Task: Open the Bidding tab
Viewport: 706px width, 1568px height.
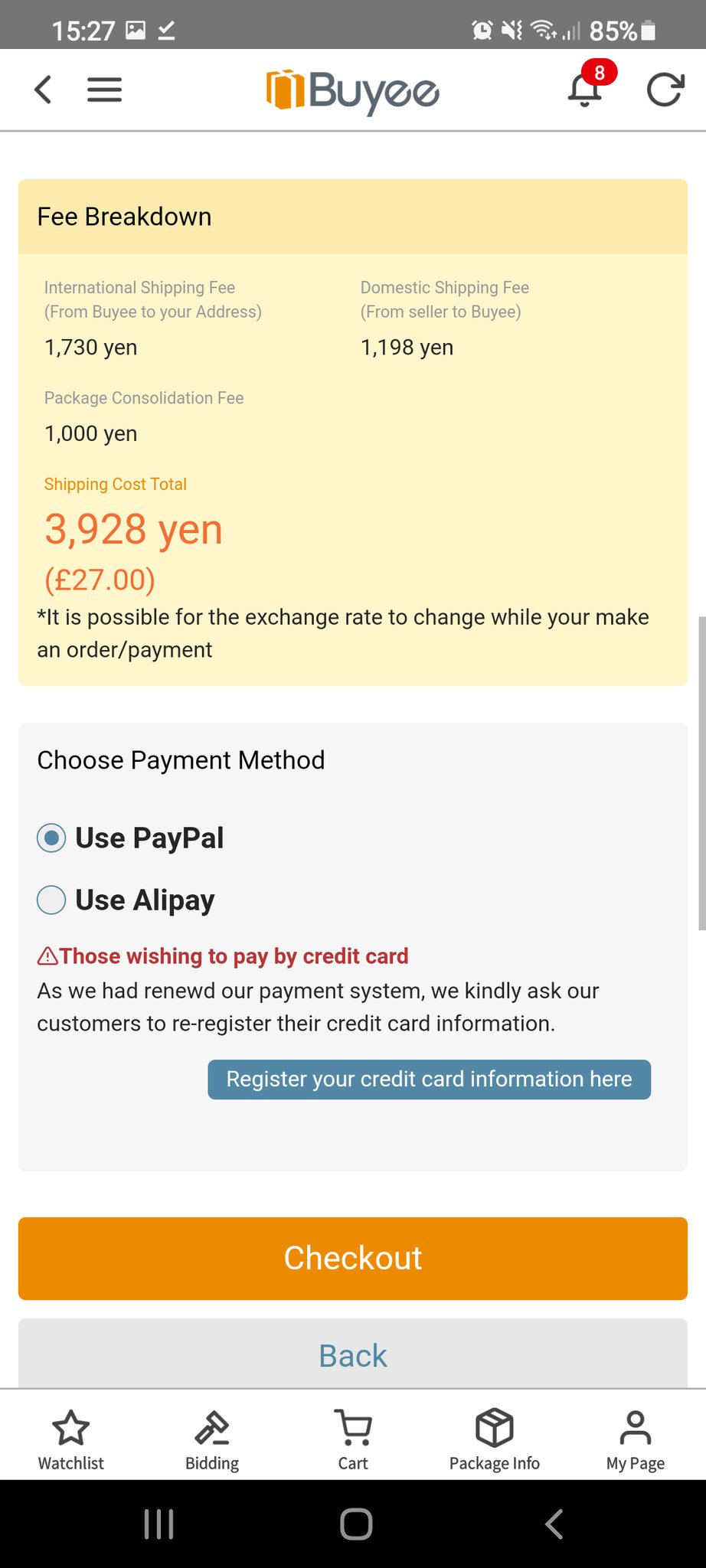Action: (x=212, y=1439)
